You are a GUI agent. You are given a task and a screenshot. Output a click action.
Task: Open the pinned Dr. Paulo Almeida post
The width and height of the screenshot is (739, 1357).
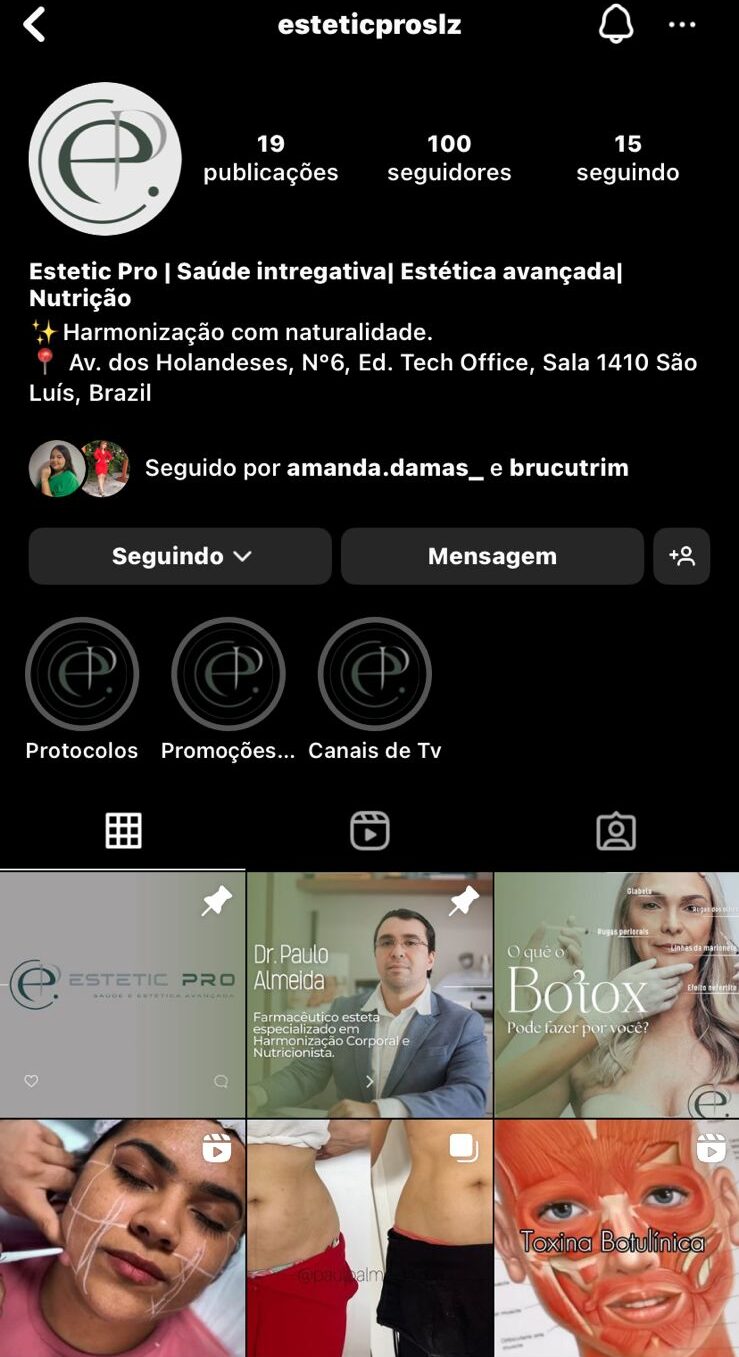pyautogui.click(x=369, y=992)
